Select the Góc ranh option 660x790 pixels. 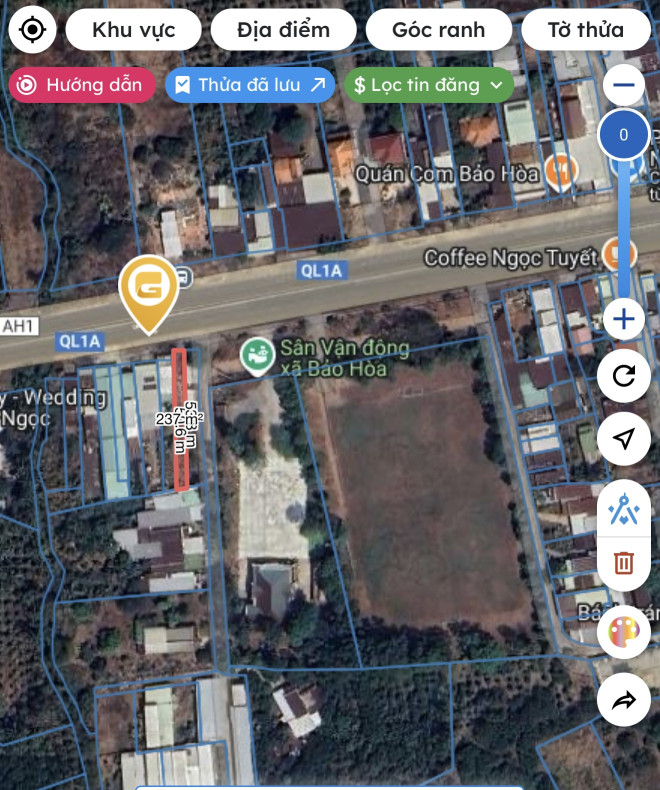tap(438, 30)
